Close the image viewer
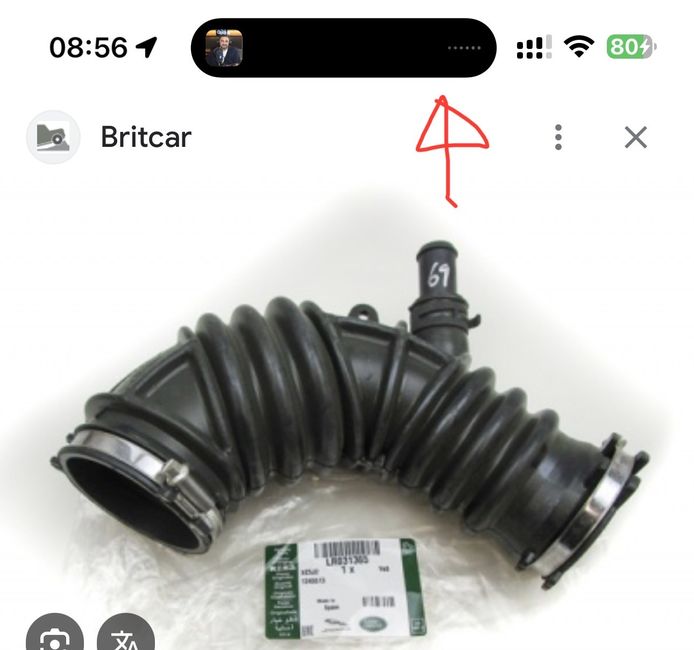 tap(636, 138)
